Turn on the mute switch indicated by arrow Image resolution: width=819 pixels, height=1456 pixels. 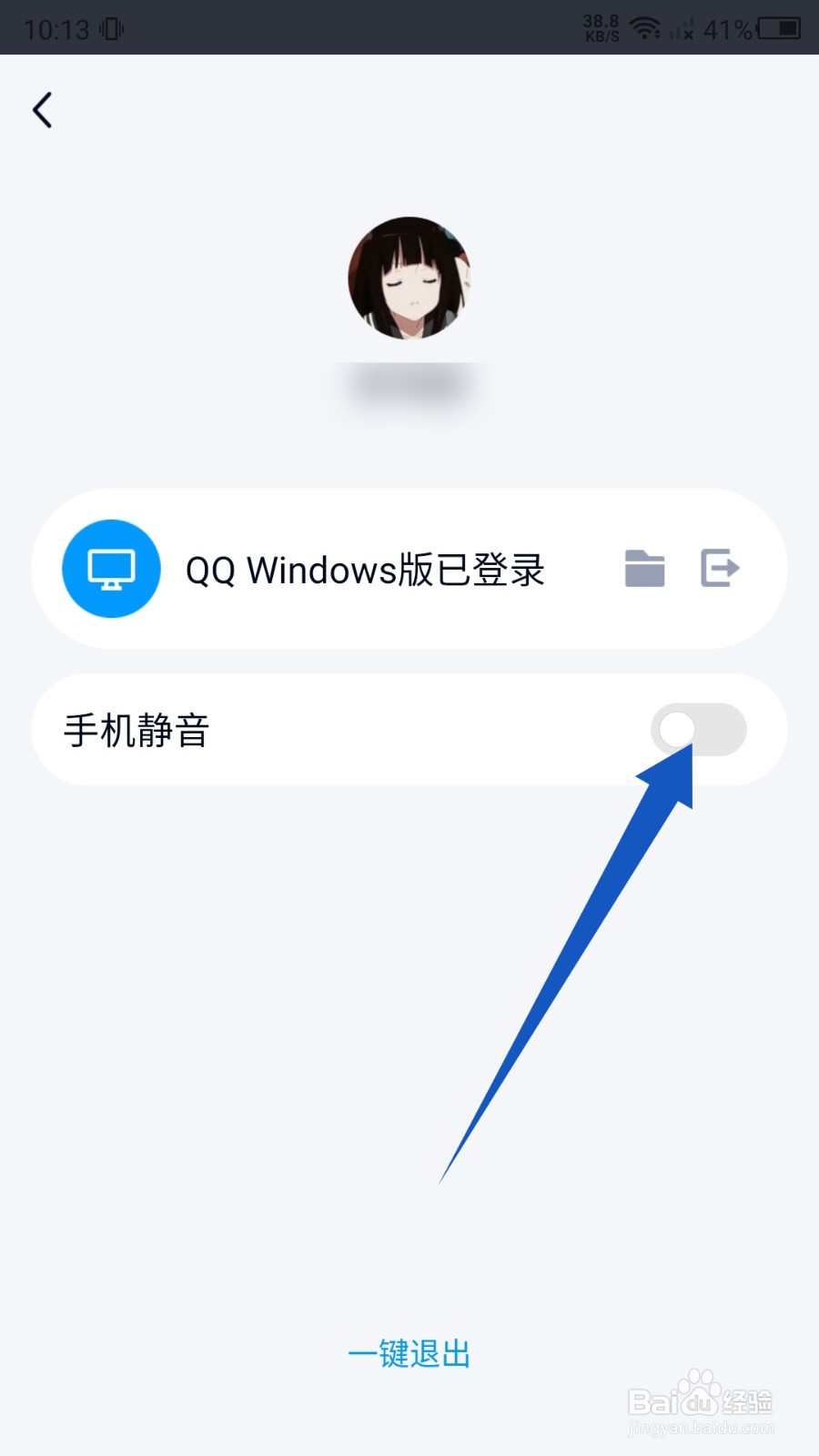701,730
